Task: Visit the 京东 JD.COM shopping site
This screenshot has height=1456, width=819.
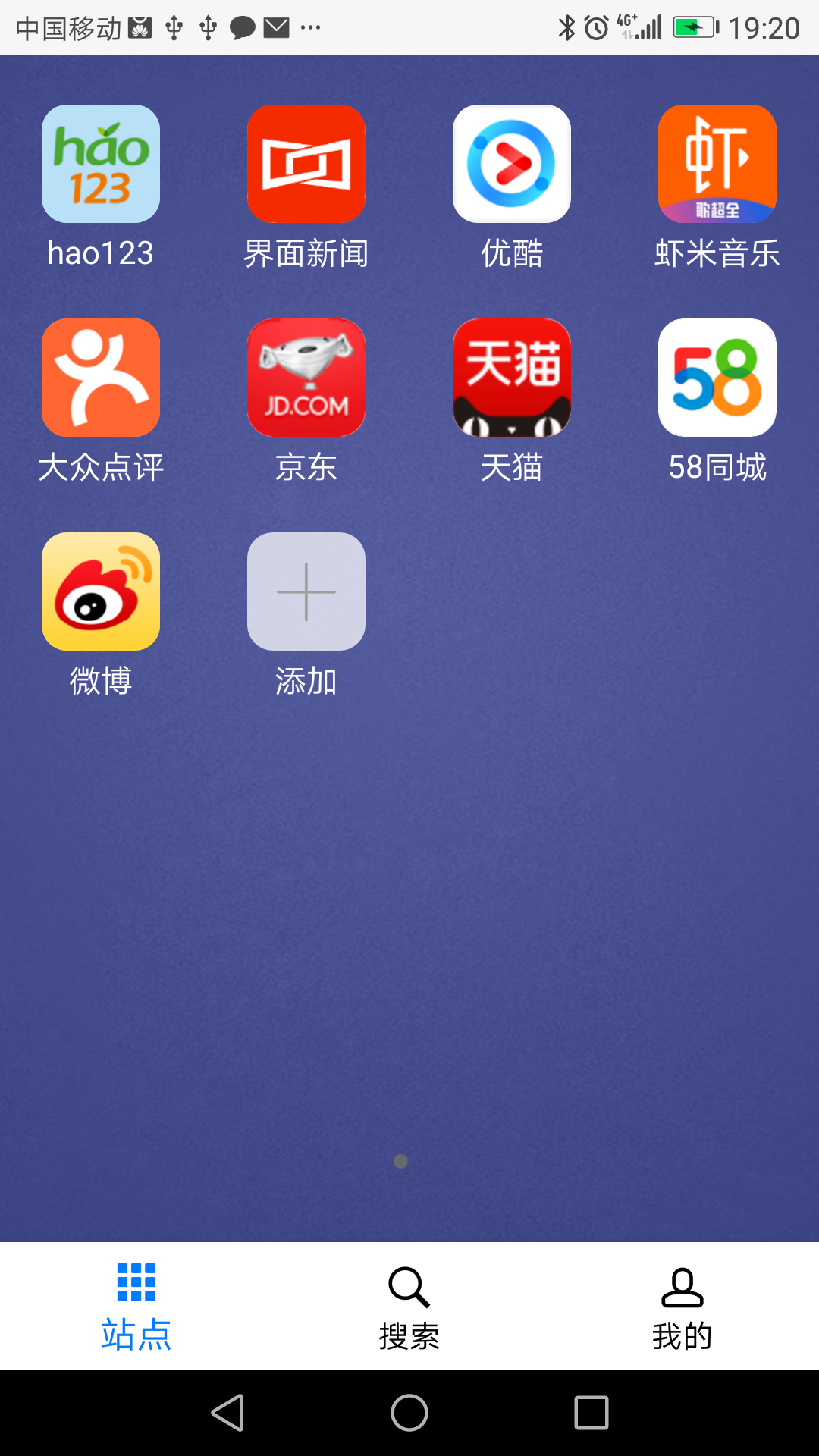Action: coord(306,377)
